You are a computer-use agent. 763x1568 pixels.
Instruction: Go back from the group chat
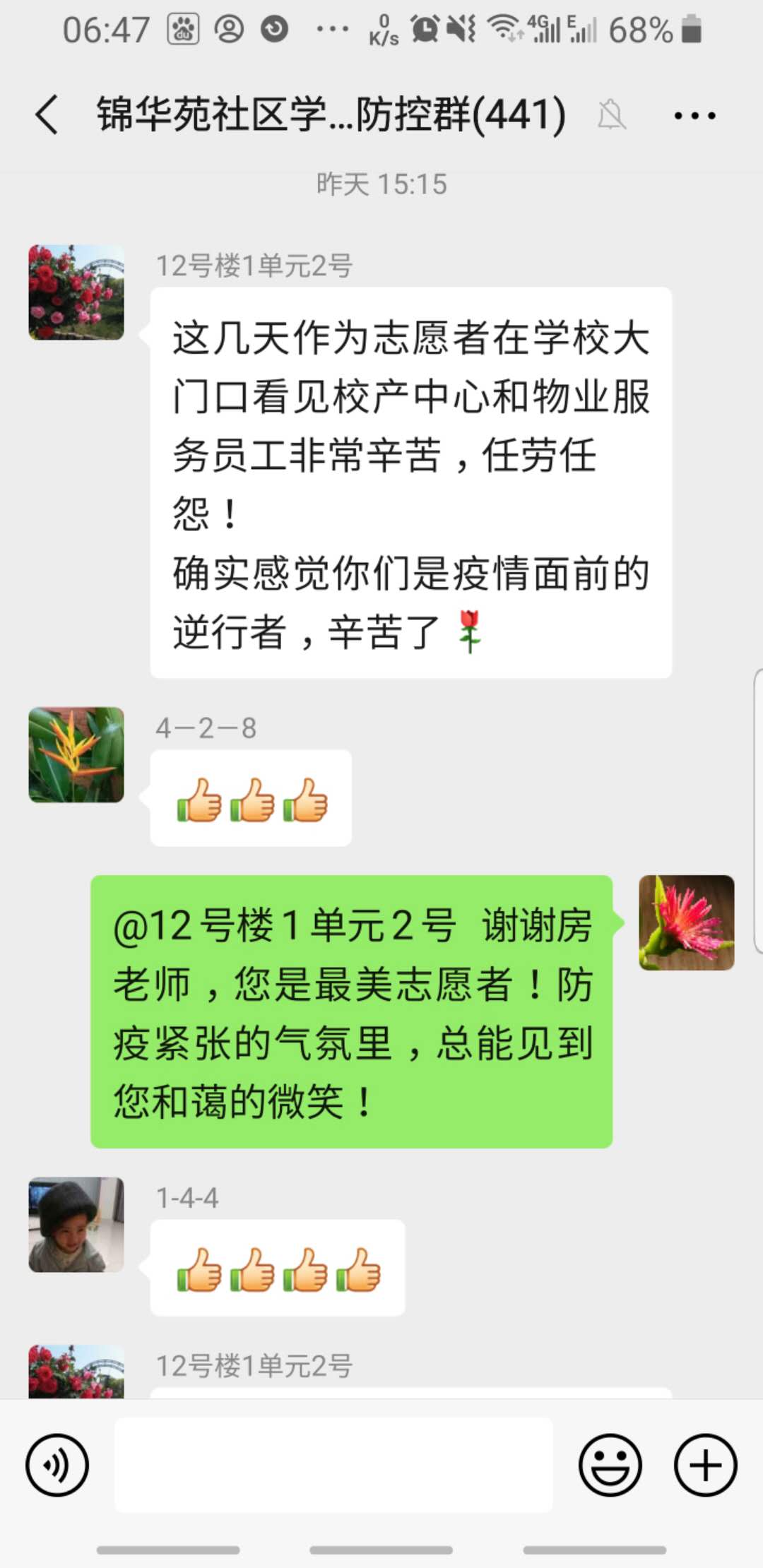[x=47, y=115]
